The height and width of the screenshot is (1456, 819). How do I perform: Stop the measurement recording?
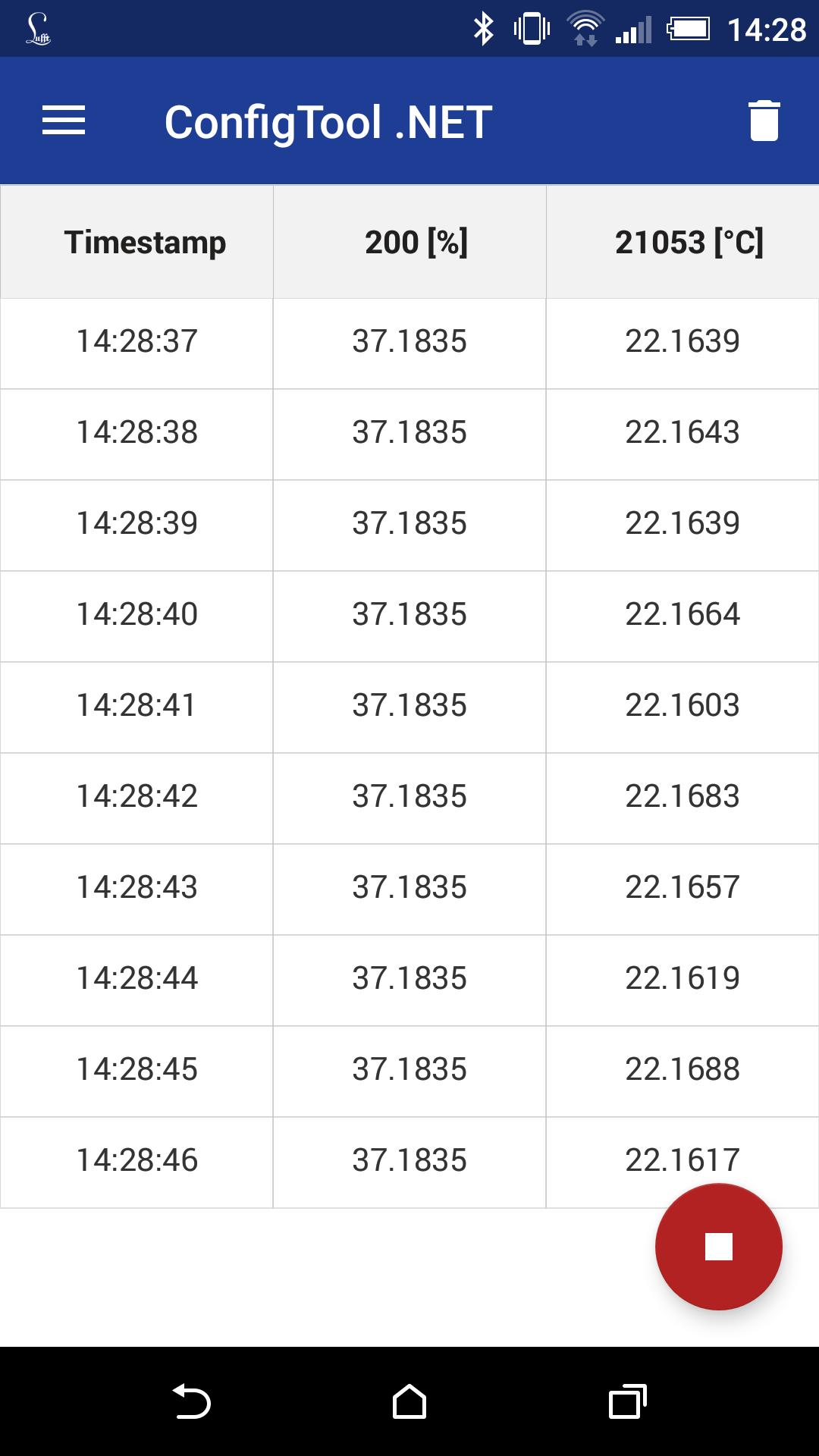[x=718, y=1247]
